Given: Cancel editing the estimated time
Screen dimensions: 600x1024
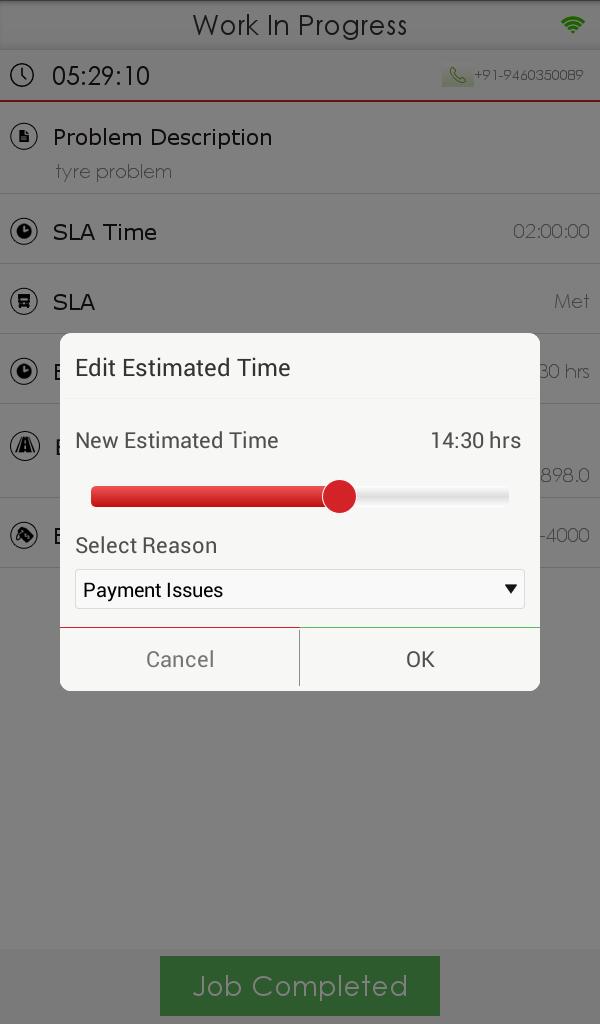Looking at the screenshot, I should coord(180,659).
